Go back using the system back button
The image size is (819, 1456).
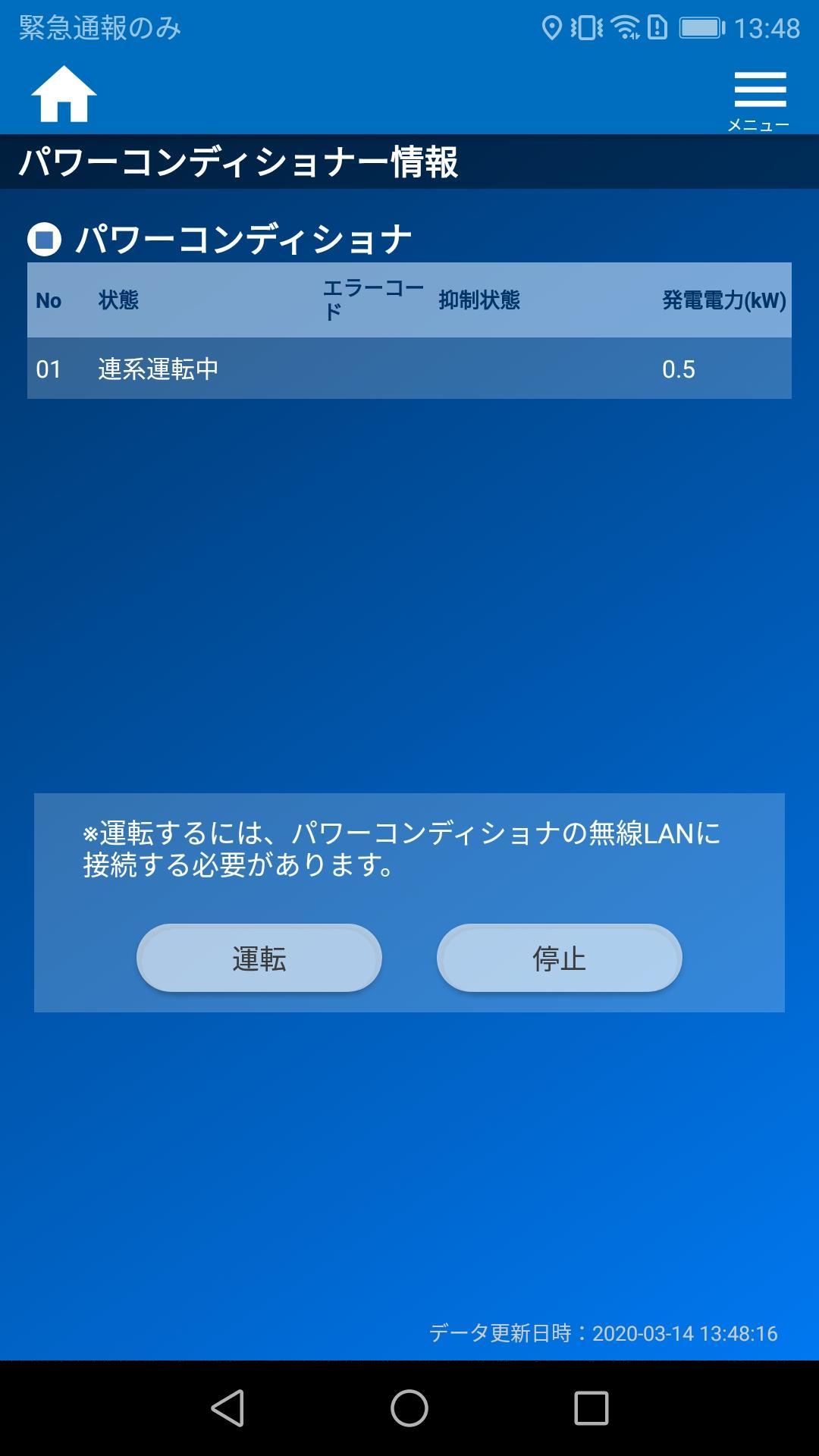pos(227,1408)
